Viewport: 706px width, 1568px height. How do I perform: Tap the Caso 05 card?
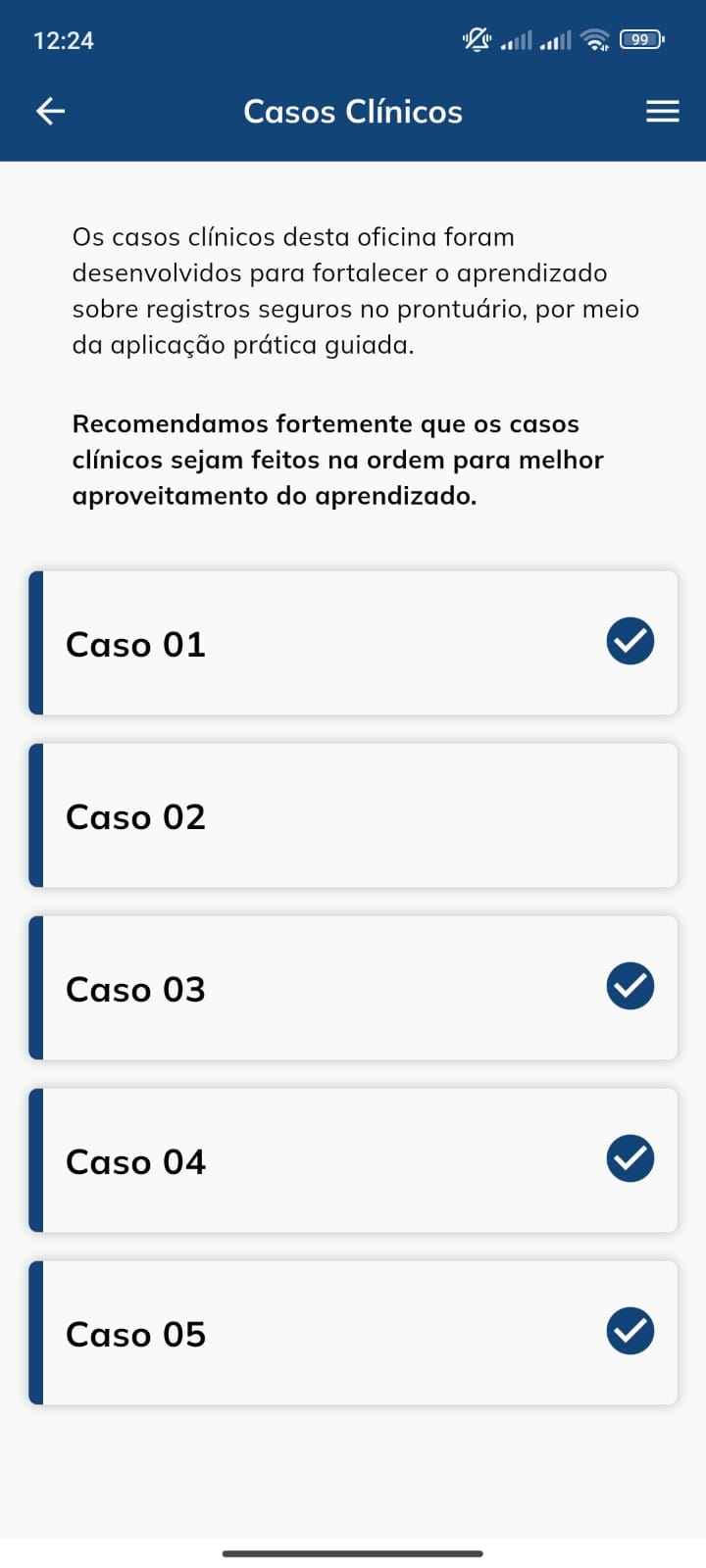click(x=353, y=1333)
